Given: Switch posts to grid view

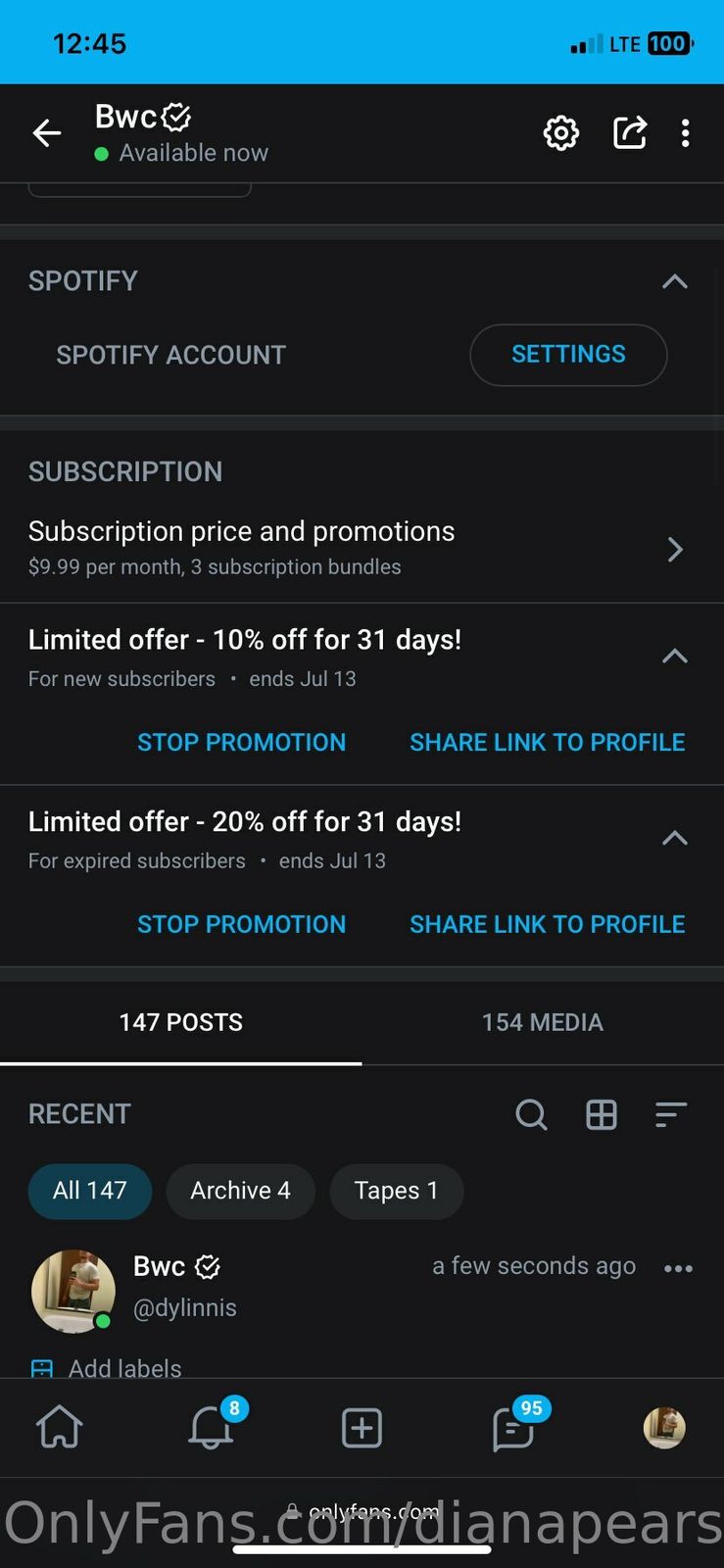Looking at the screenshot, I should (x=601, y=1114).
